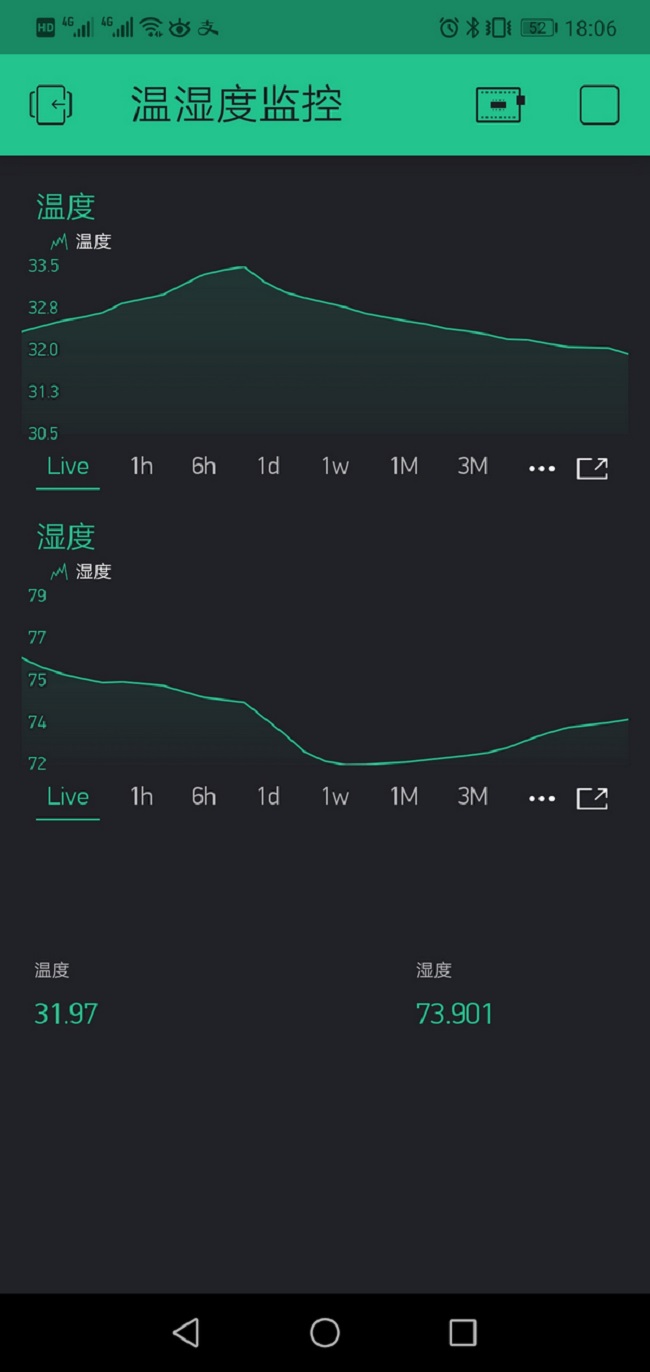Select 1h range on the 湿度 chart

click(142, 797)
